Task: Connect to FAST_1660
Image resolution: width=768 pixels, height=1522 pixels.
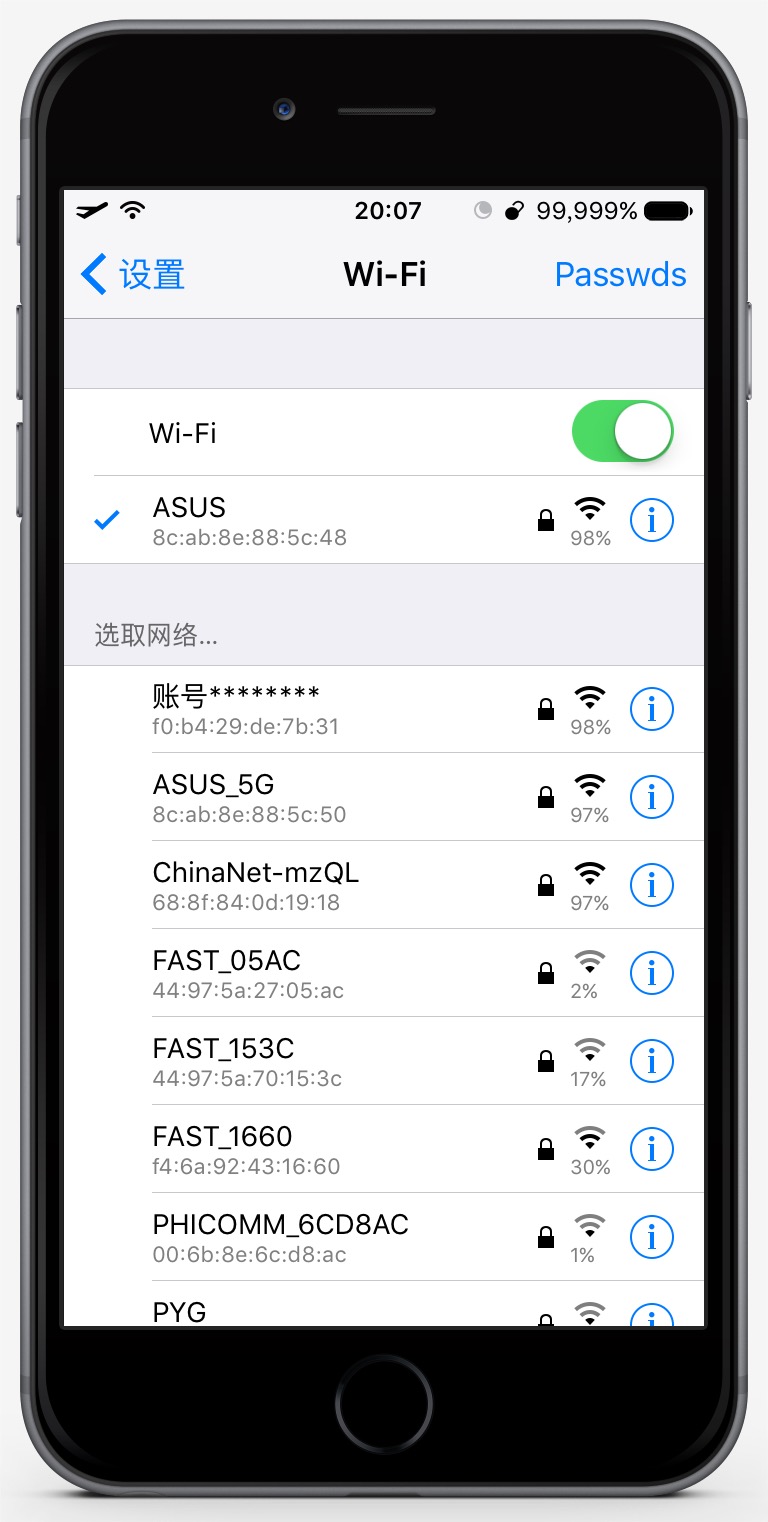Action: 300,1149
